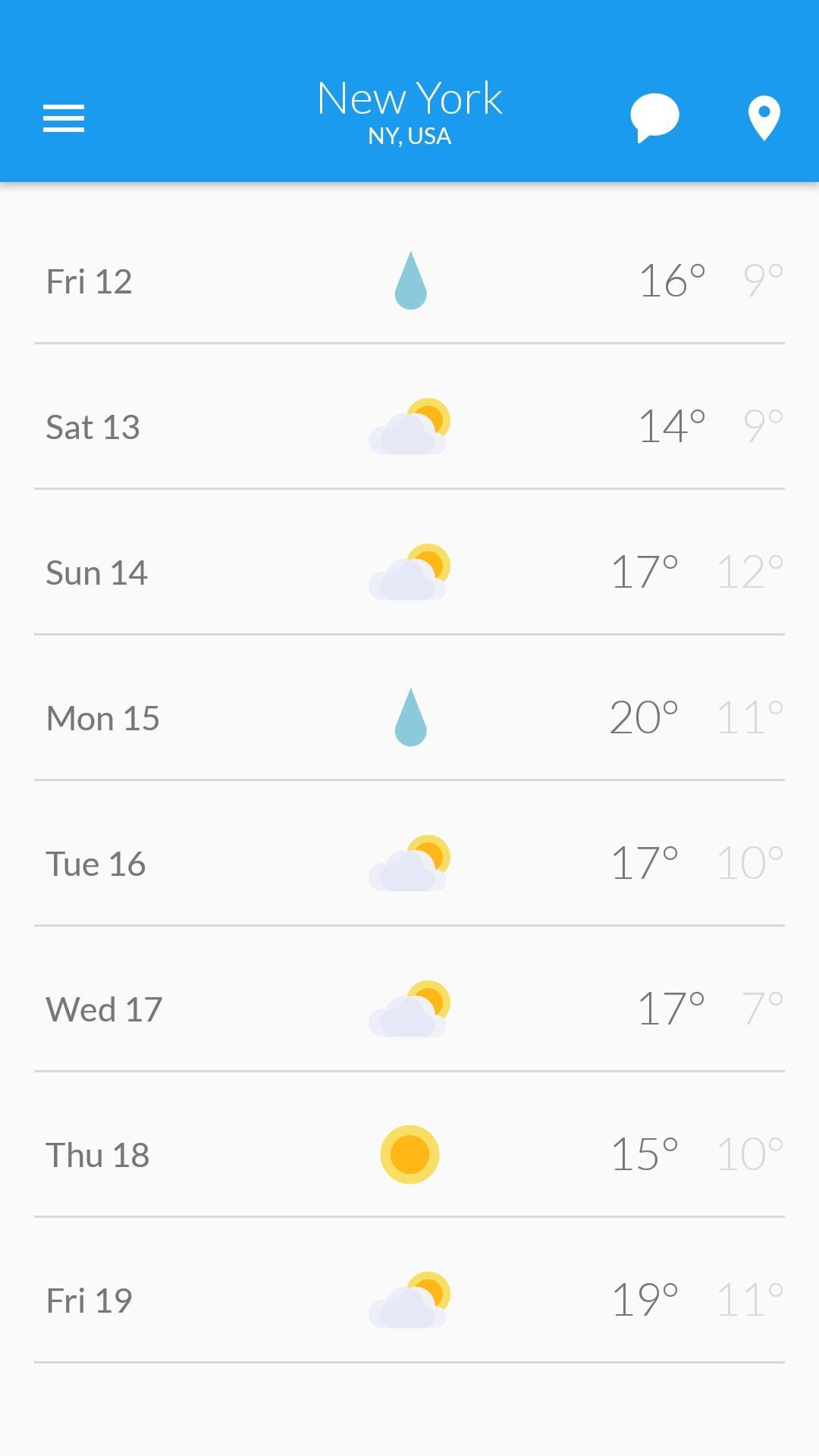Select the raindrop icon for Fri 12
The width and height of the screenshot is (819, 1456).
pyautogui.click(x=409, y=280)
